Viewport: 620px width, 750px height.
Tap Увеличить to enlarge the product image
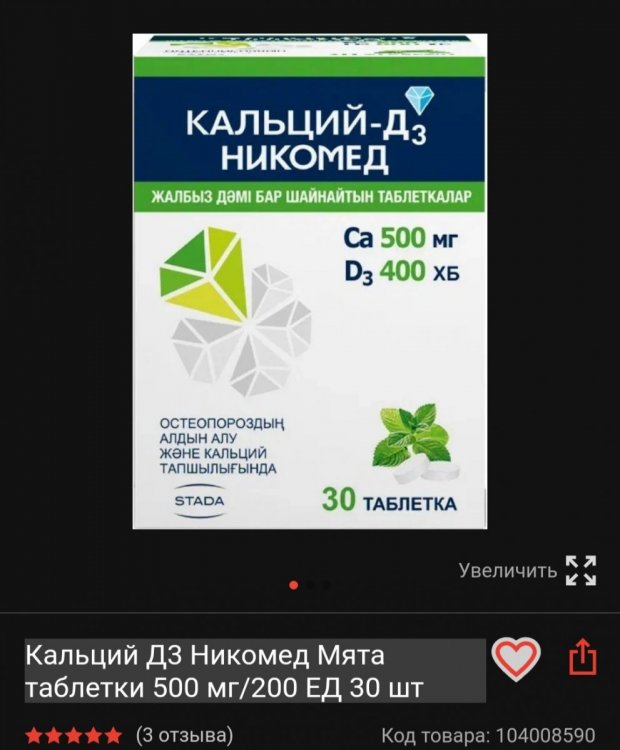click(x=526, y=571)
